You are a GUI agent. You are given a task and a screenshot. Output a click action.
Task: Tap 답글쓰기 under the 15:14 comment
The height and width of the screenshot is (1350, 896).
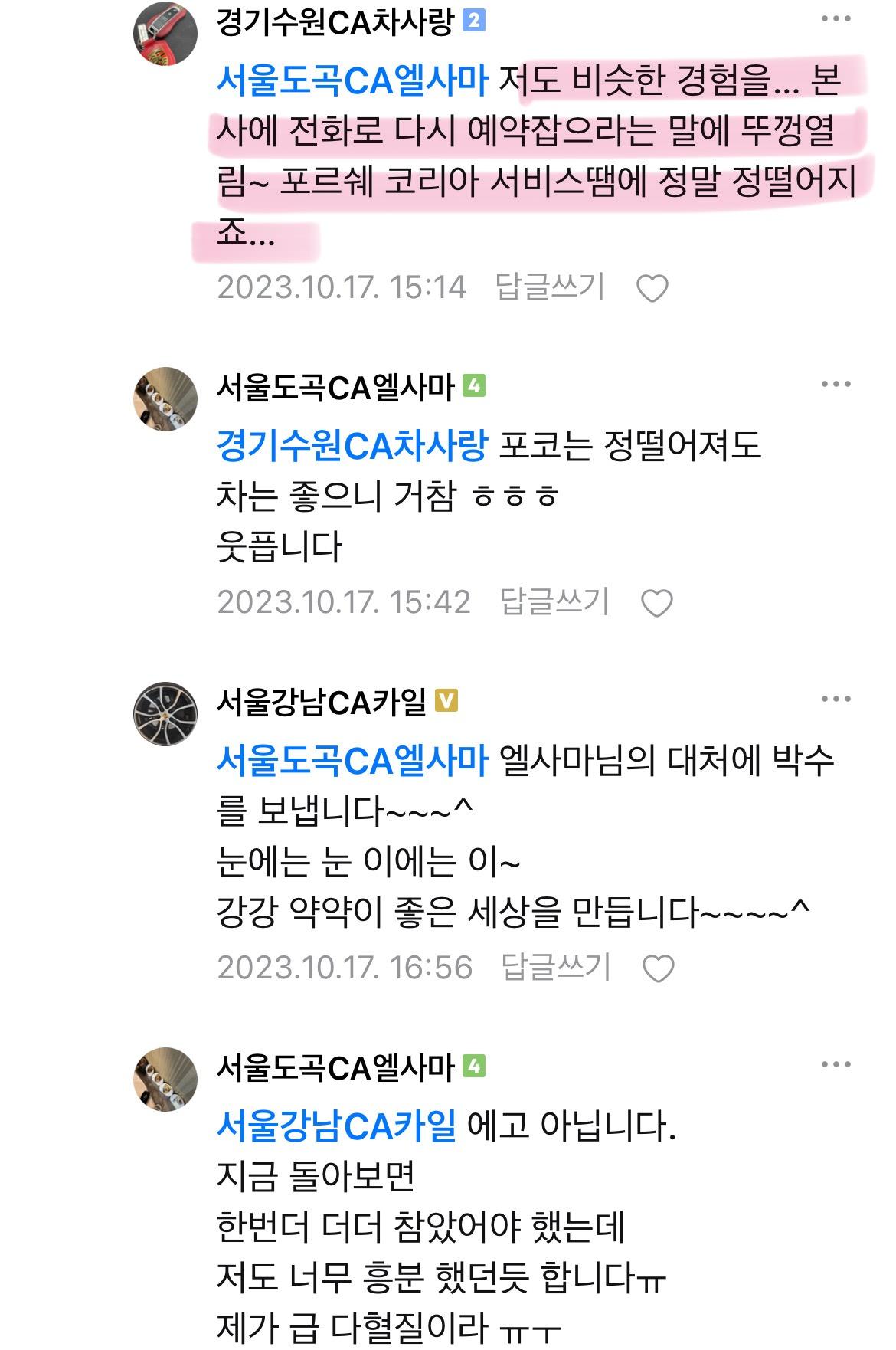[x=550, y=287]
